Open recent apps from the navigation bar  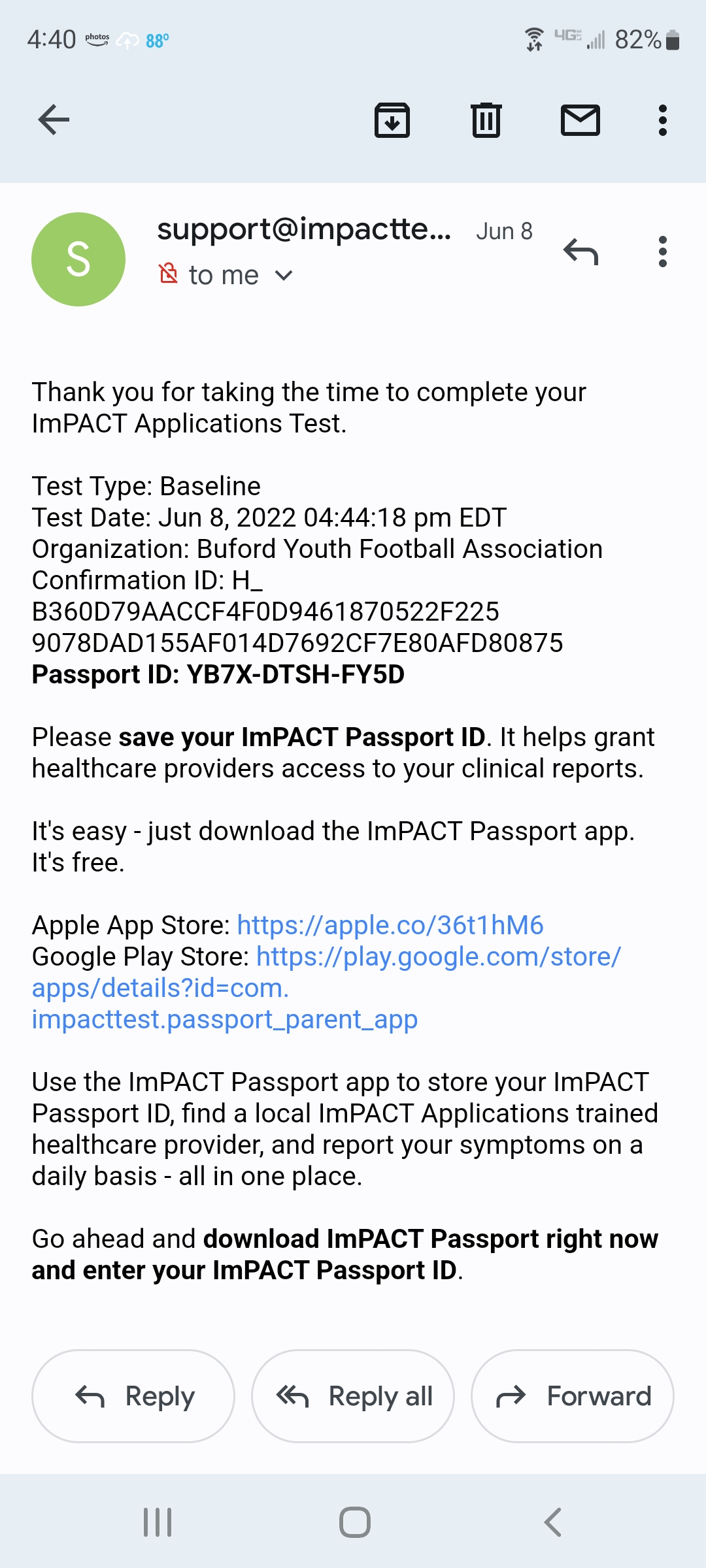pyautogui.click(x=158, y=1522)
